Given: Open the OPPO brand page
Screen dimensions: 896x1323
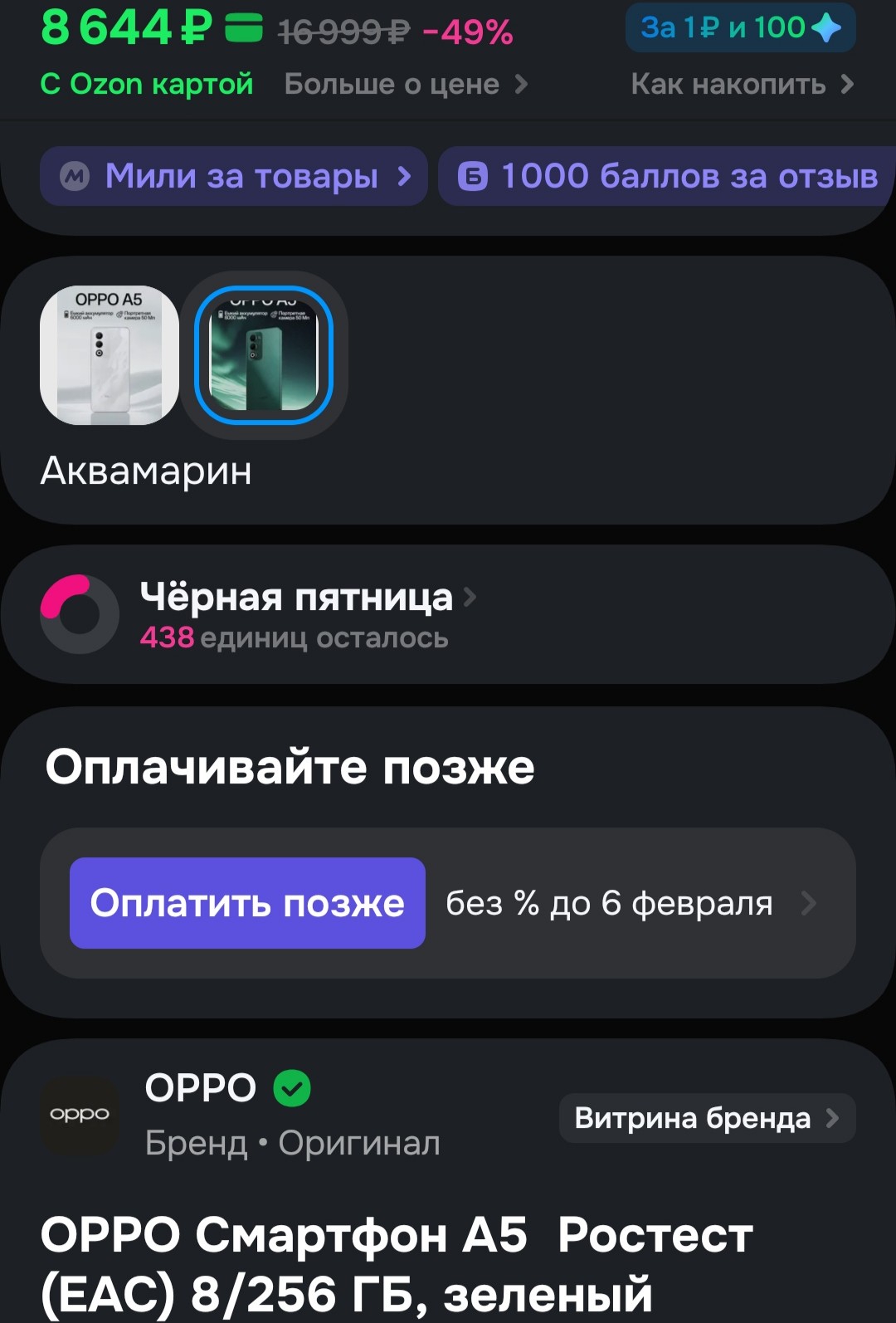Looking at the screenshot, I should [201, 1088].
